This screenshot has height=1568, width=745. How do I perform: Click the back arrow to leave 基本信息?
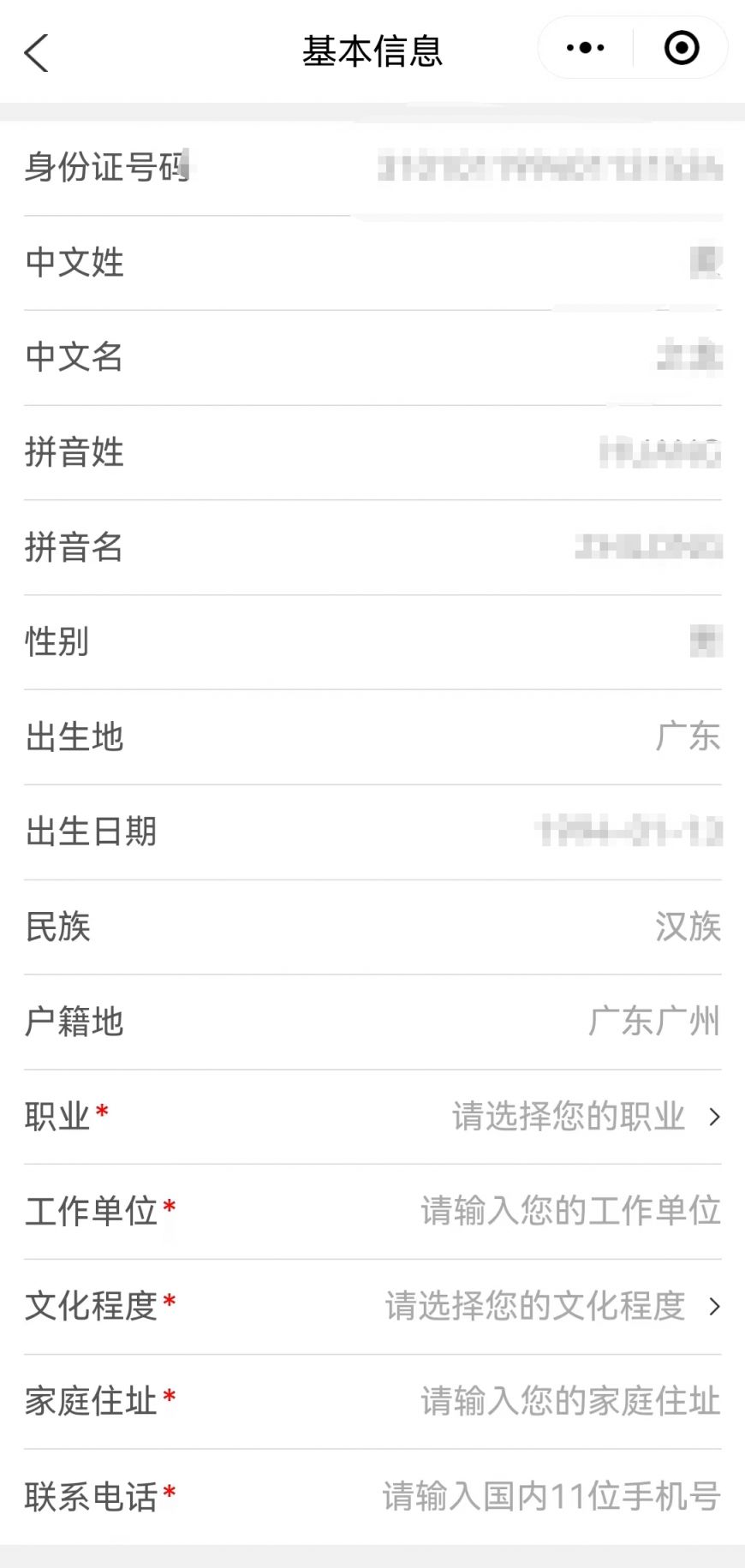pyautogui.click(x=36, y=51)
